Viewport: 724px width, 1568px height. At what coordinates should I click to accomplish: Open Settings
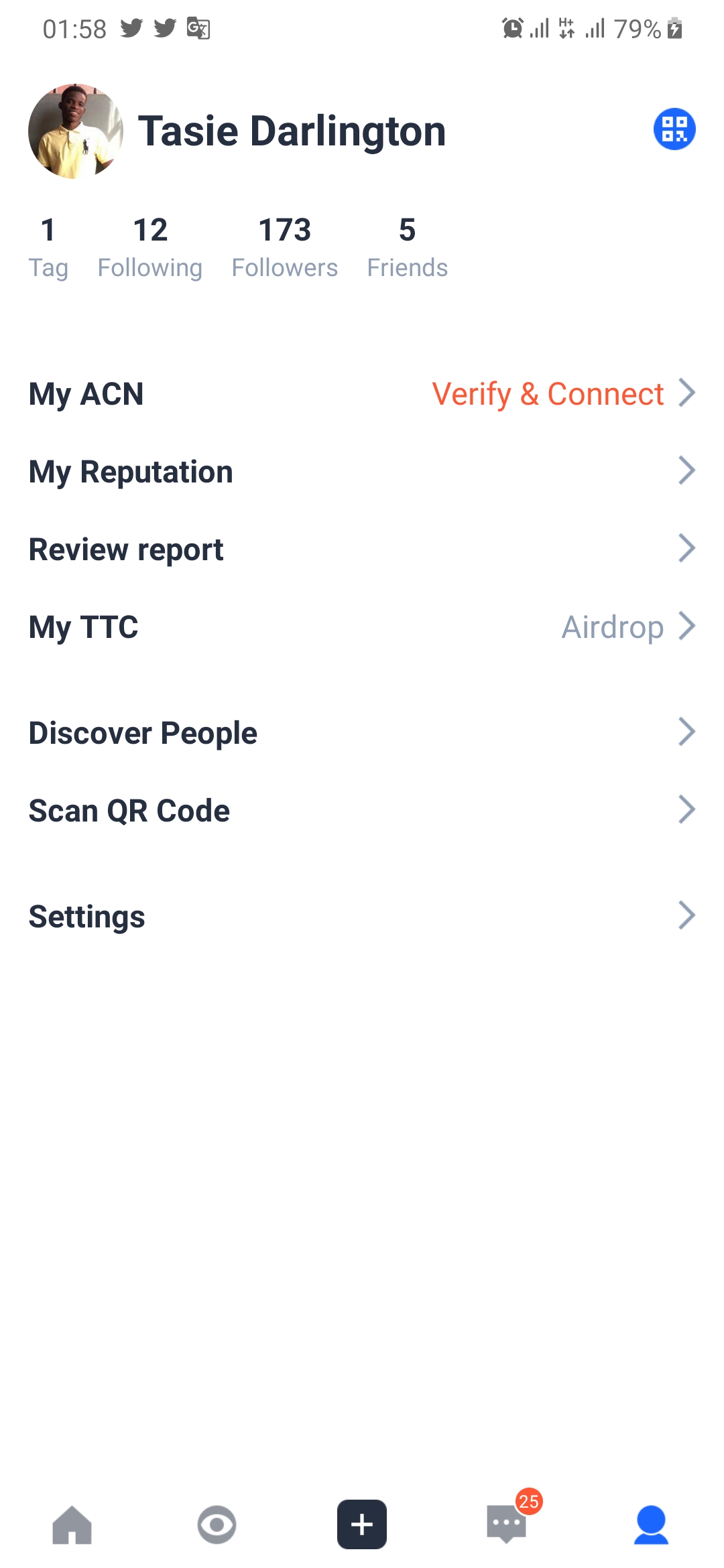(x=362, y=916)
